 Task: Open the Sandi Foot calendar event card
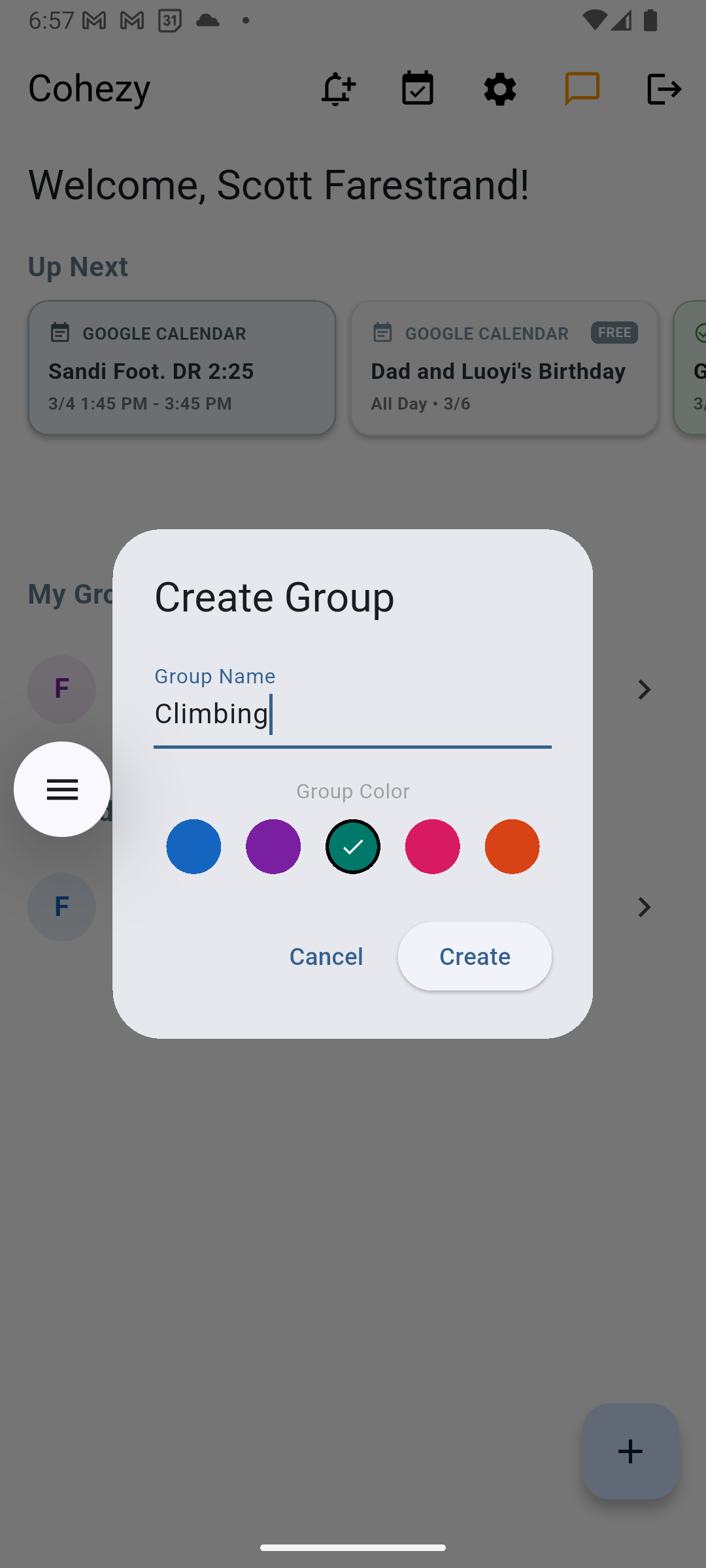[x=182, y=368]
